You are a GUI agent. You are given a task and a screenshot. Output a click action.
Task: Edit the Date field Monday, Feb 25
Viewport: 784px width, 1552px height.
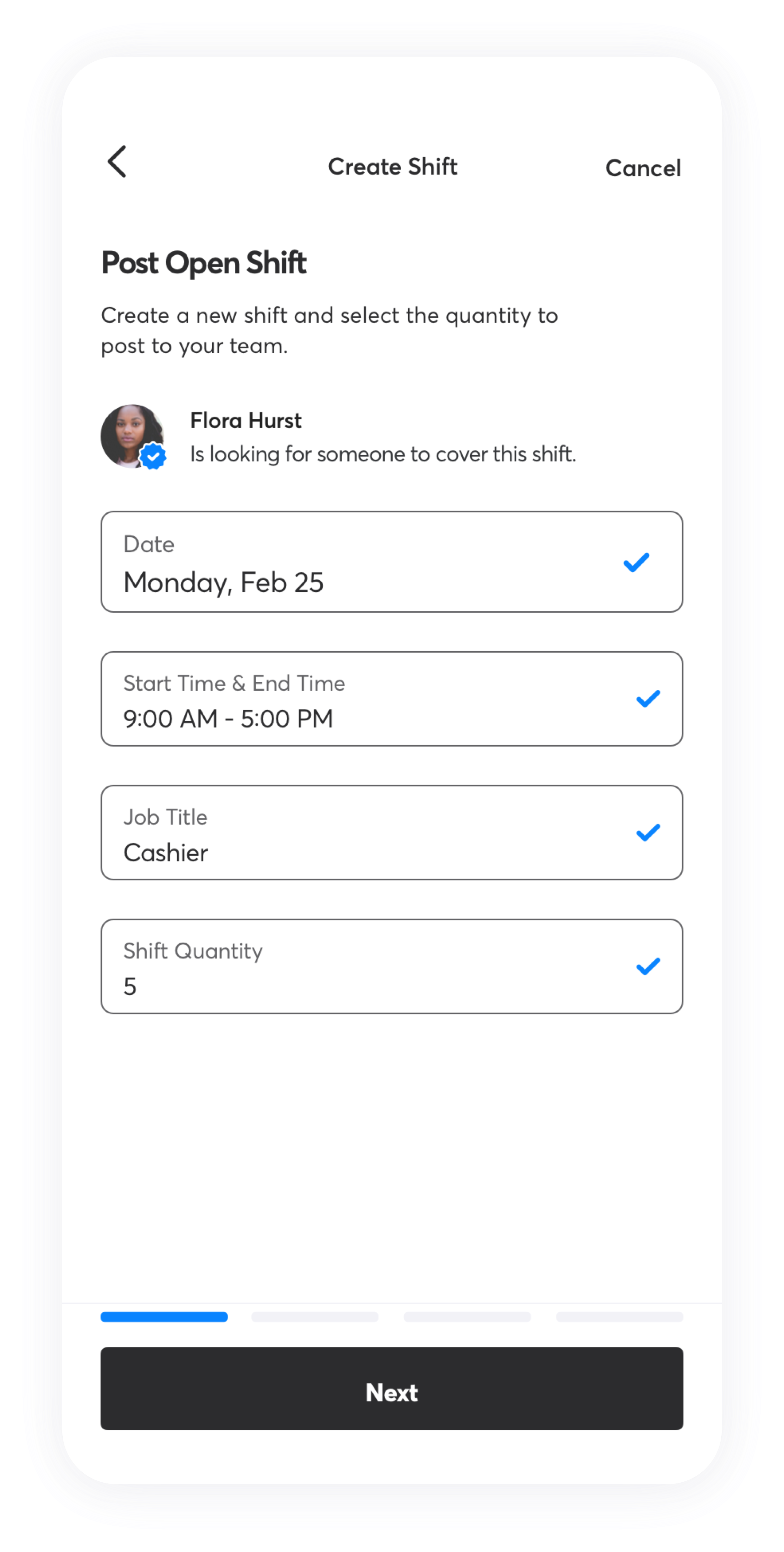(x=391, y=562)
